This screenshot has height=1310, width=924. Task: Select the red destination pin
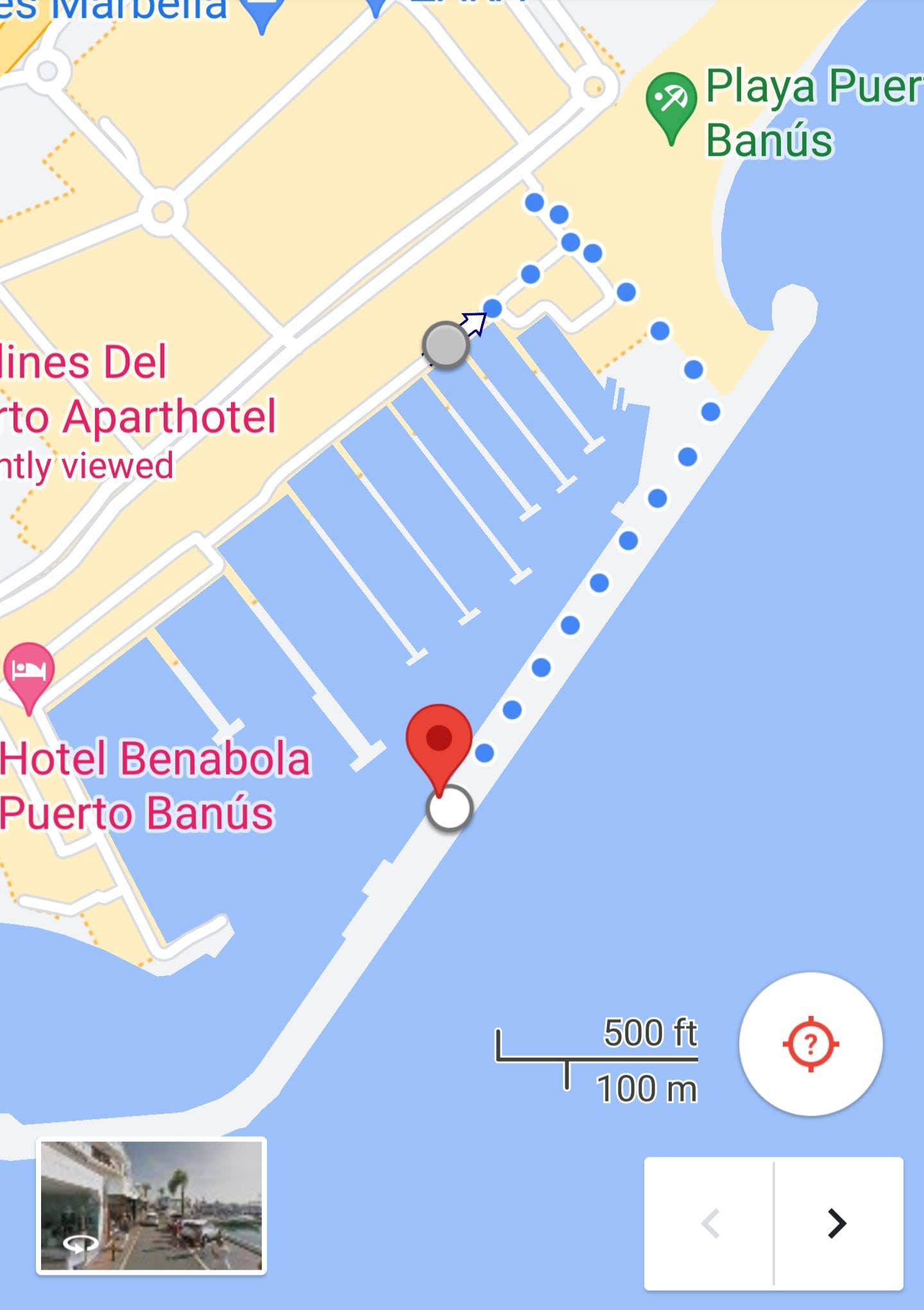tap(439, 741)
